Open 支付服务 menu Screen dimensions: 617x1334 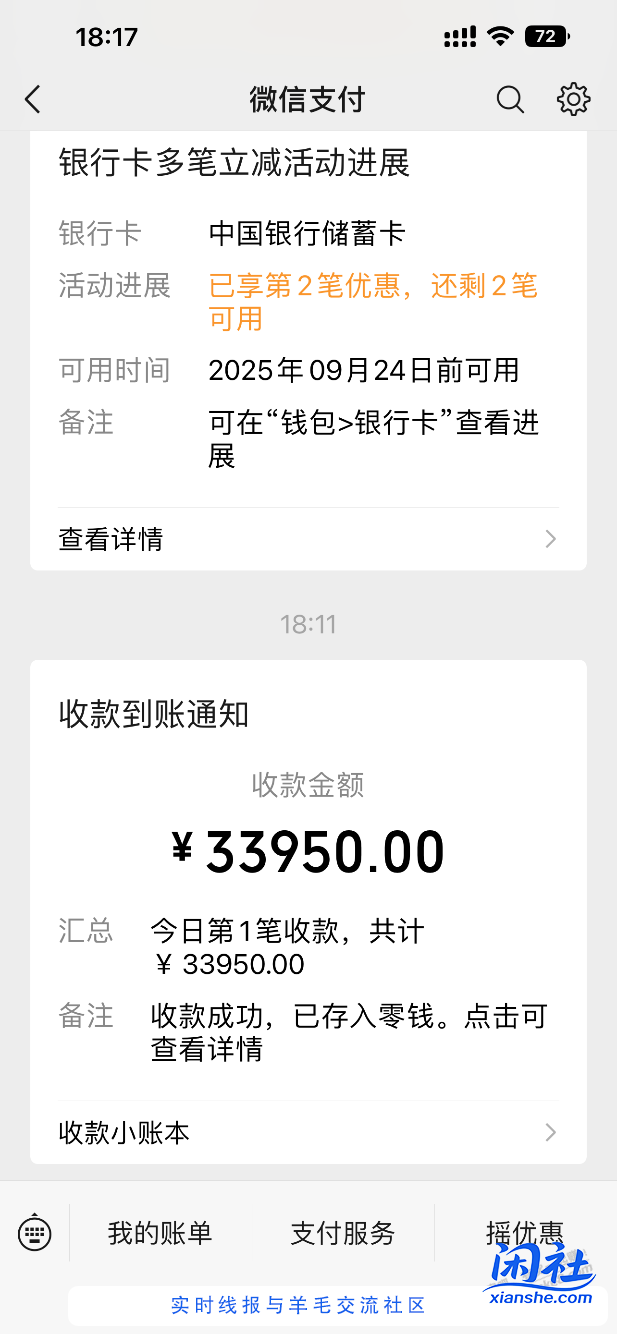click(343, 1233)
